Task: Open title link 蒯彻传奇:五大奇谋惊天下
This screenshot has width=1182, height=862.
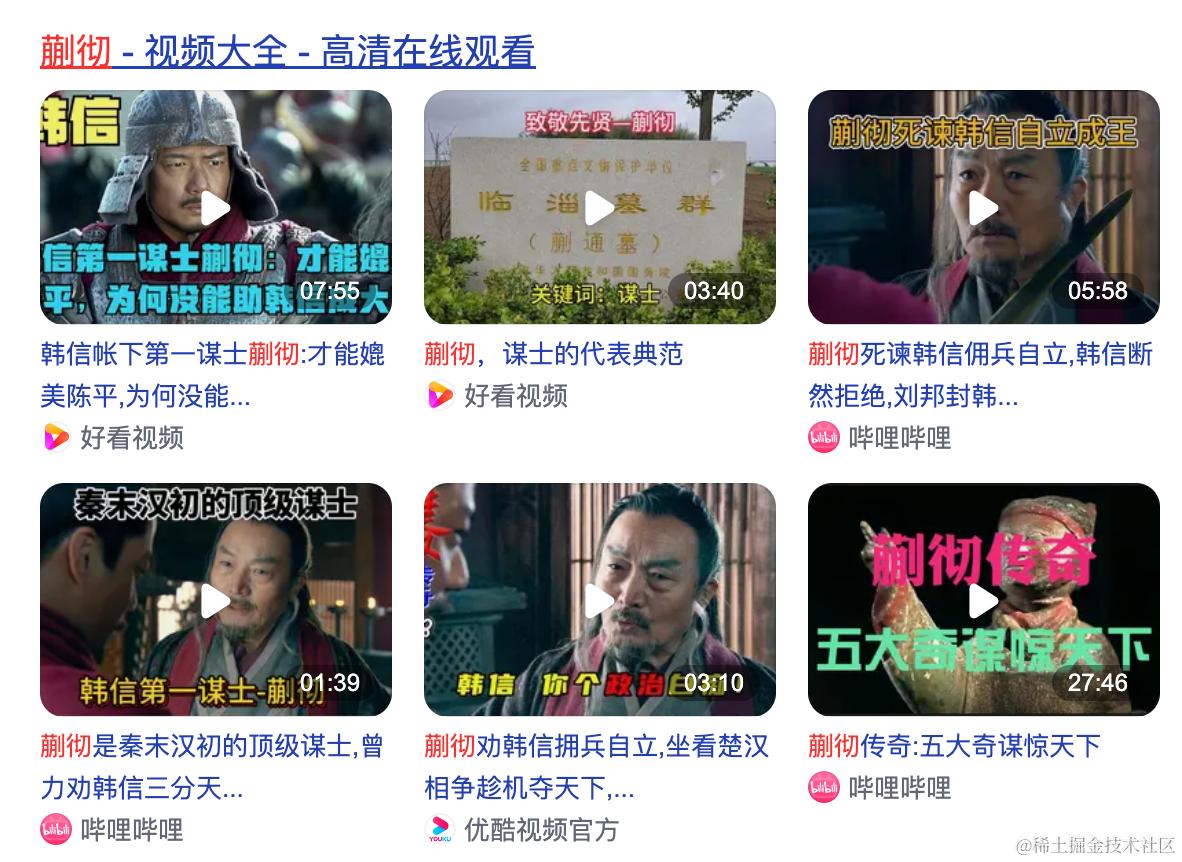Action: (x=954, y=746)
